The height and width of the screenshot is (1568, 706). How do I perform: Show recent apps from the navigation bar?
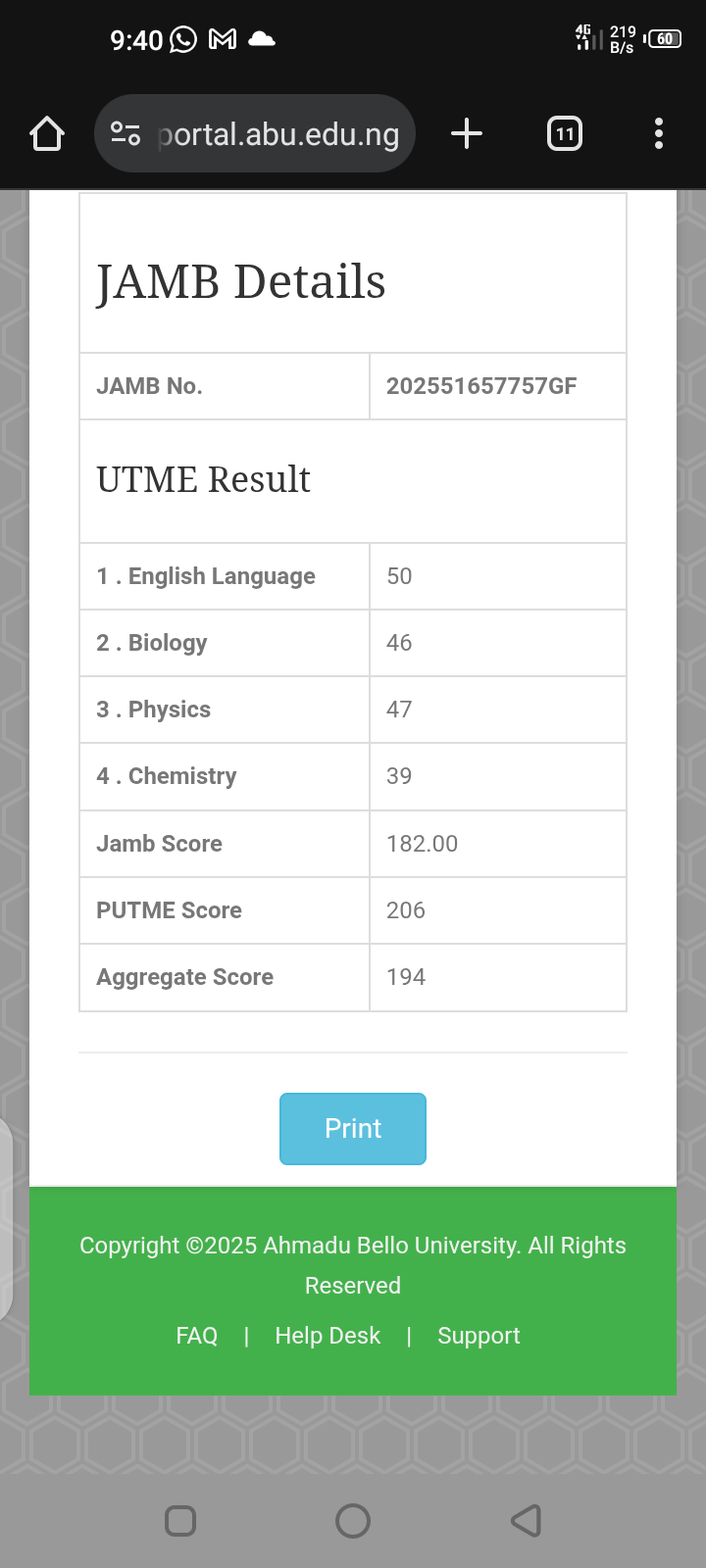[180, 1521]
